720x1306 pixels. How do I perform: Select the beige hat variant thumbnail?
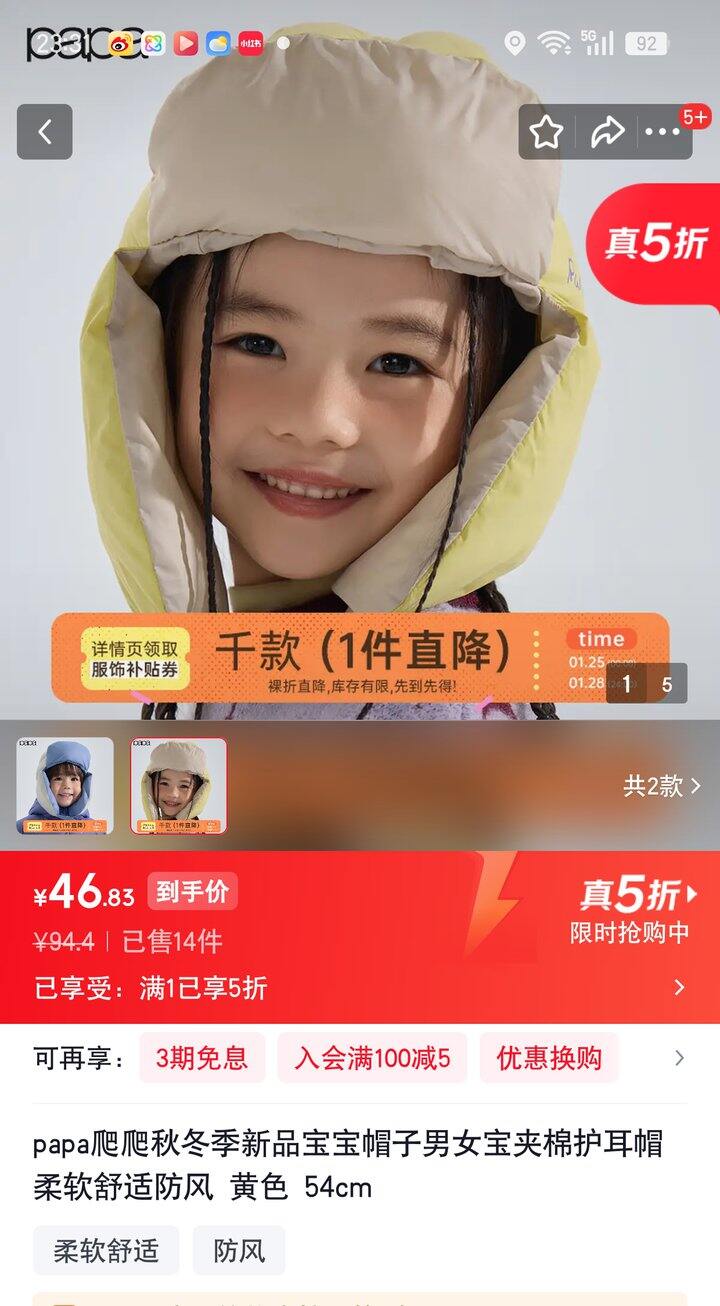pos(179,786)
